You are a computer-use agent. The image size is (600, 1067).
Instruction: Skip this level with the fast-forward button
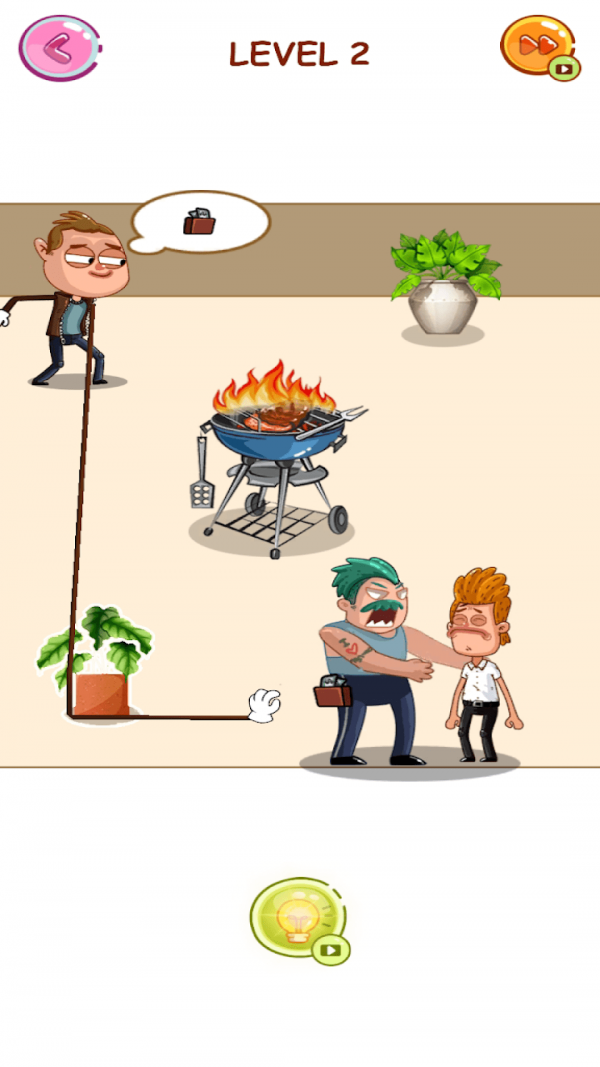[536, 45]
